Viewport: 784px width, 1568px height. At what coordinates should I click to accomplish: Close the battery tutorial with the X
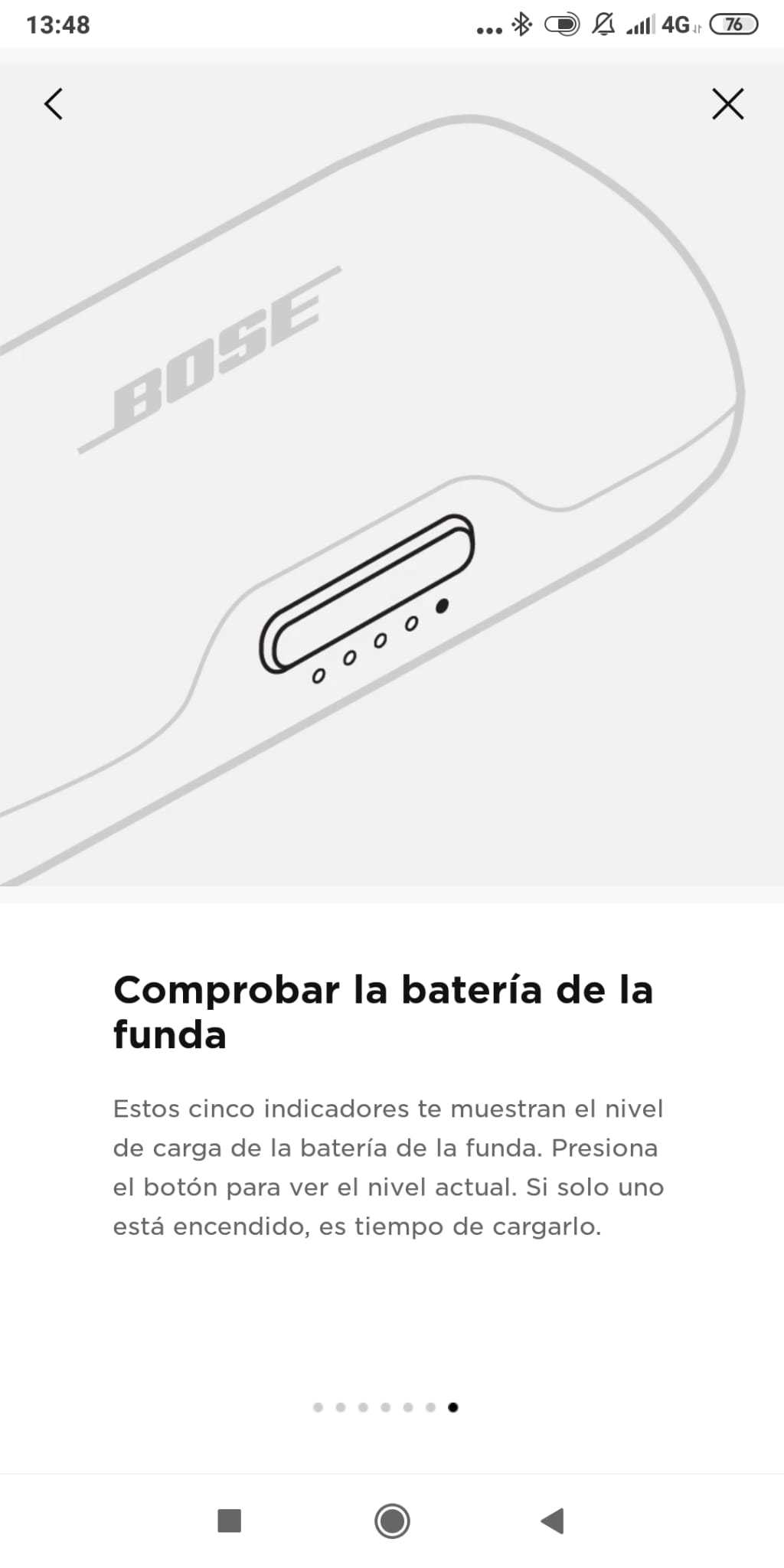coord(727,104)
